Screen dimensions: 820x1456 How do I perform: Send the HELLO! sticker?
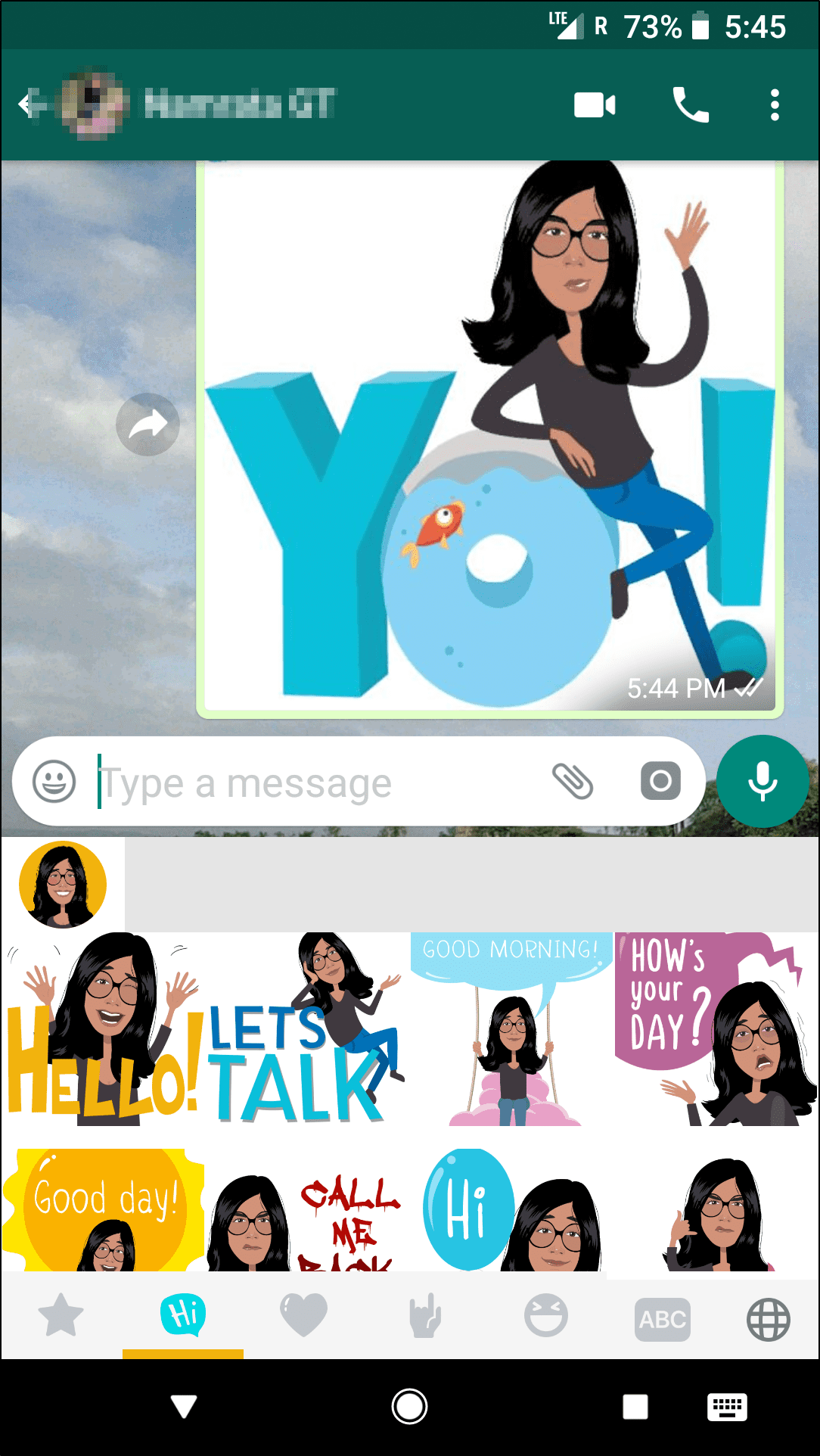(104, 1029)
